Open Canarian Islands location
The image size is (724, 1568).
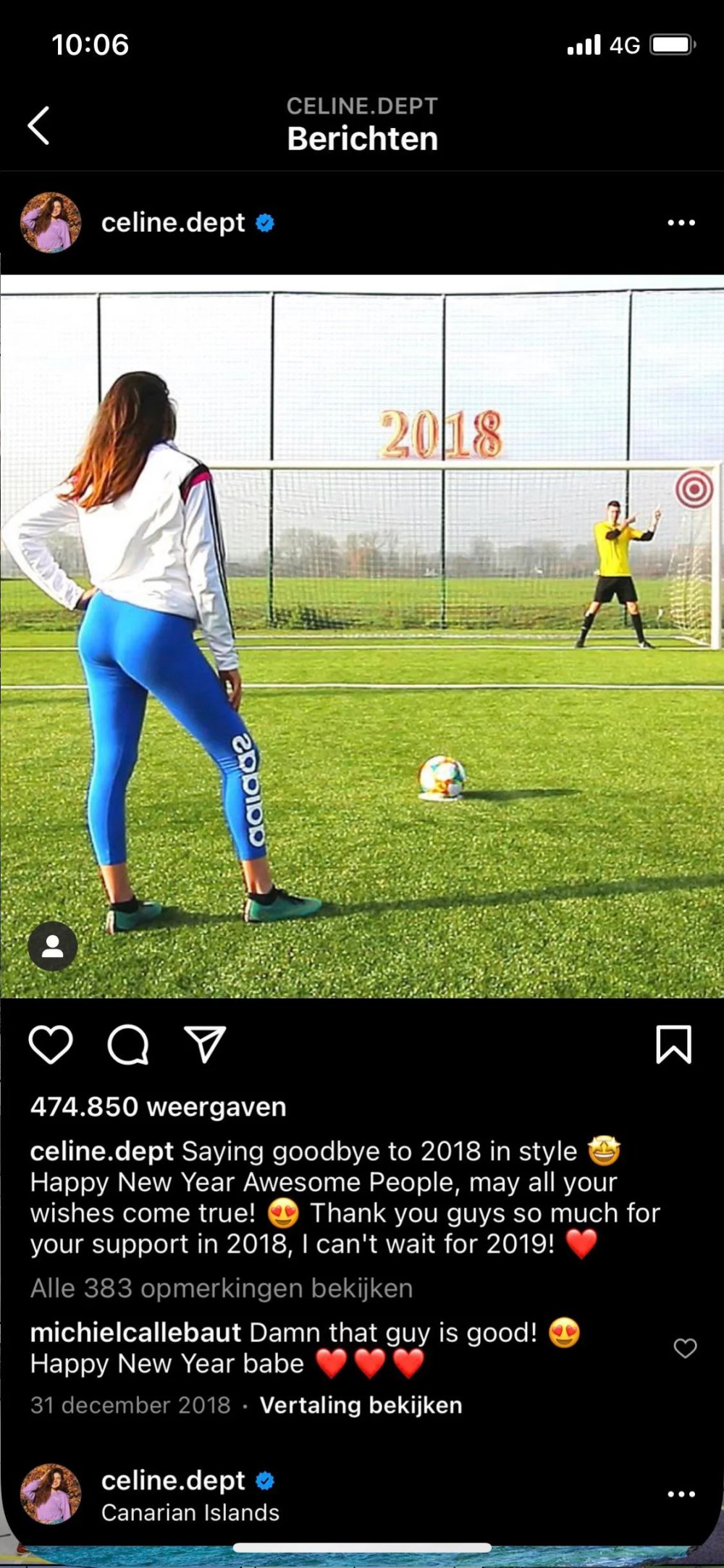pyautogui.click(x=190, y=1512)
